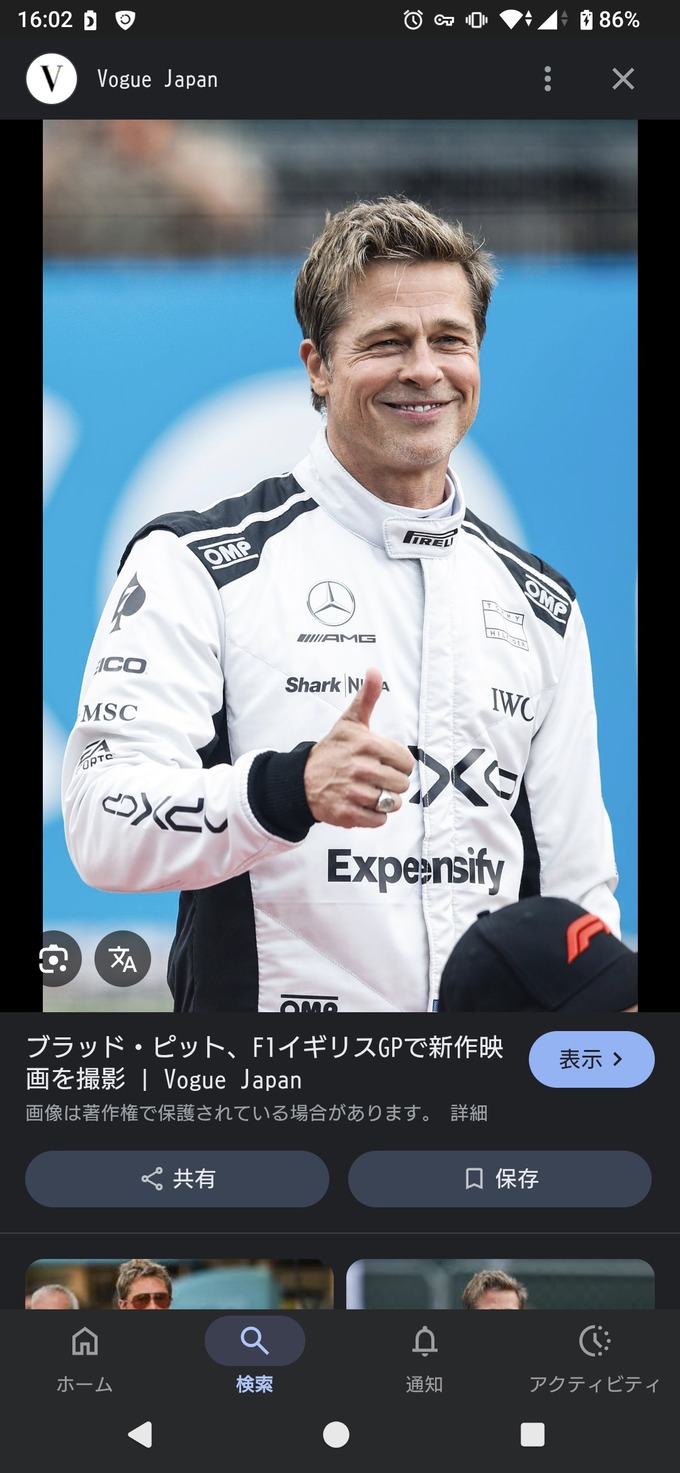Translate text in the image
680x1473 pixels.
coord(122,959)
